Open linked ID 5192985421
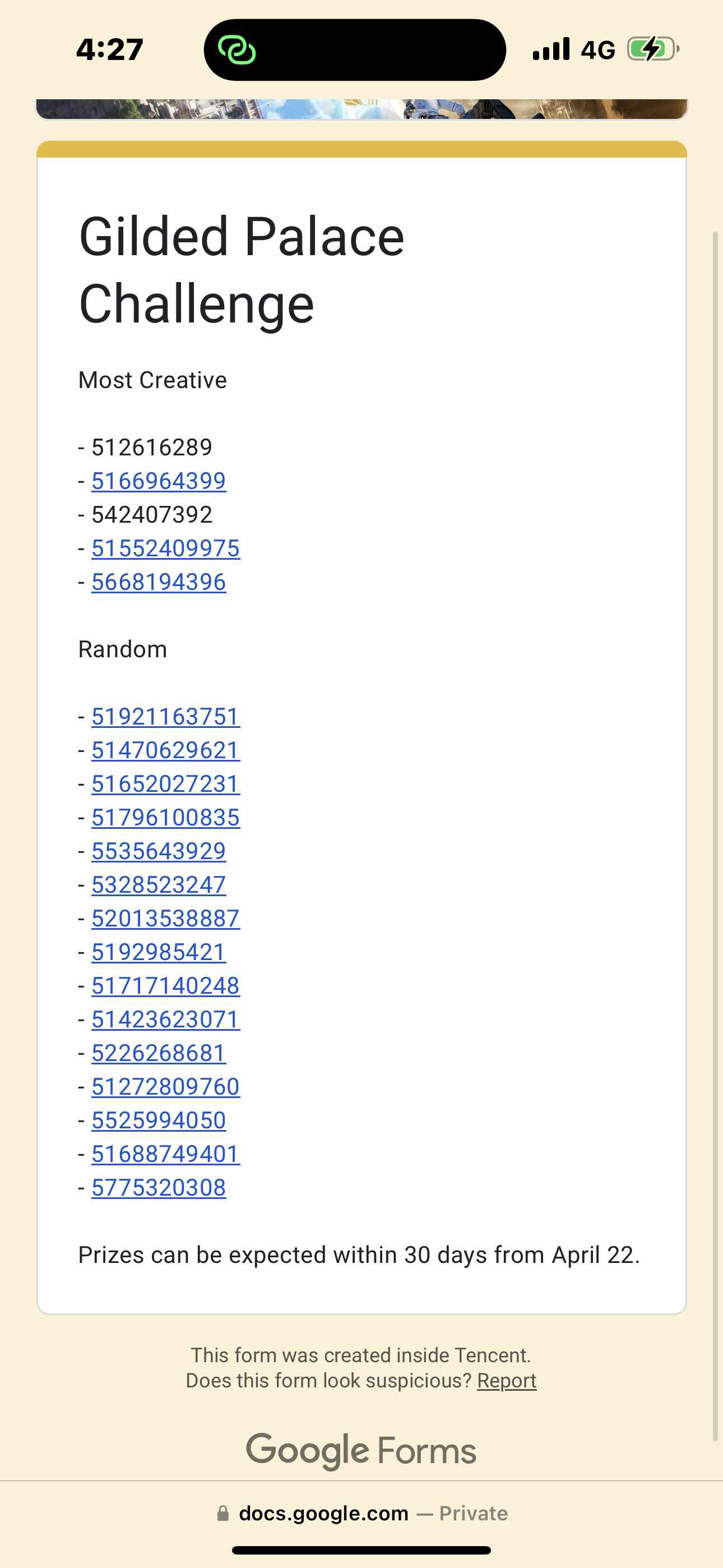Screen dimensions: 723x1568 pyautogui.click(x=158, y=952)
